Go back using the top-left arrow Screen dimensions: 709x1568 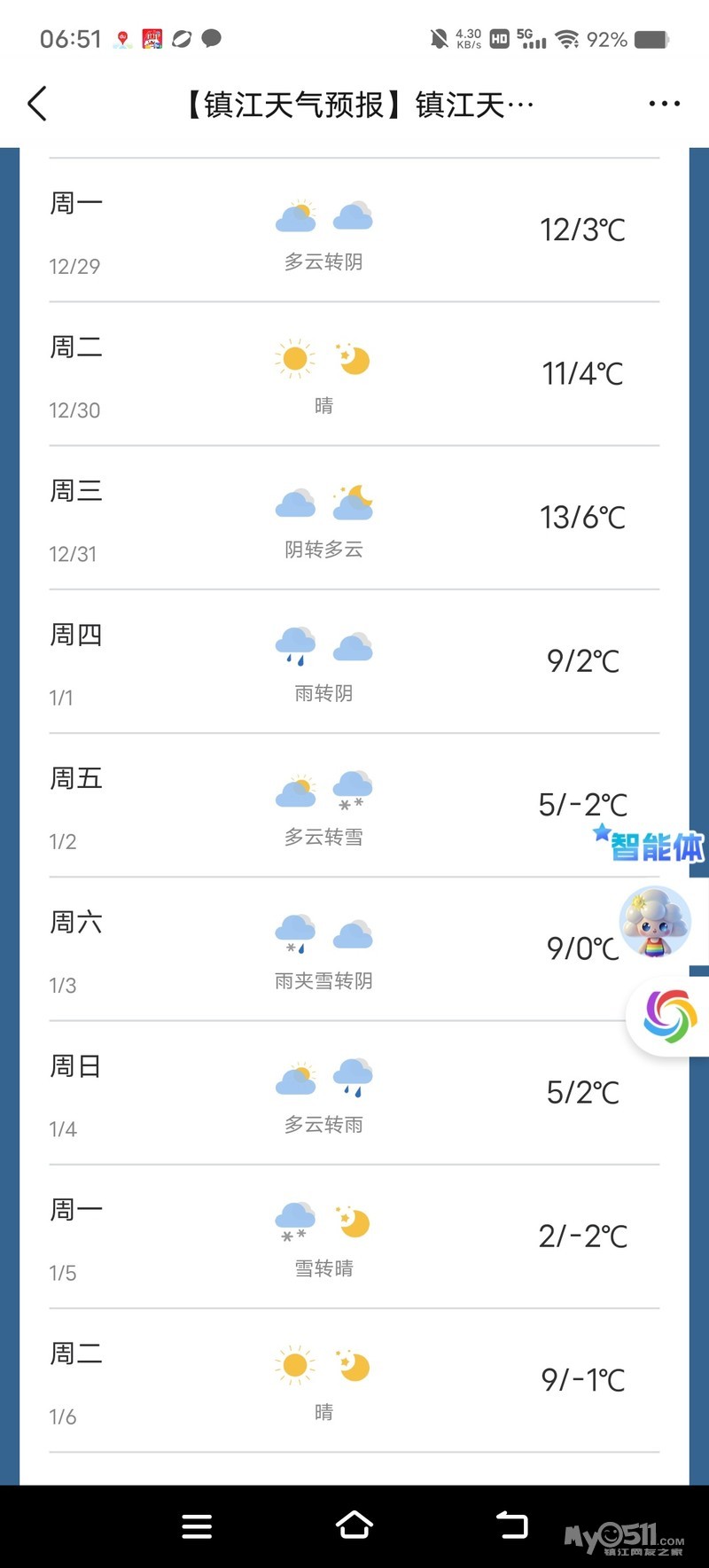37,104
